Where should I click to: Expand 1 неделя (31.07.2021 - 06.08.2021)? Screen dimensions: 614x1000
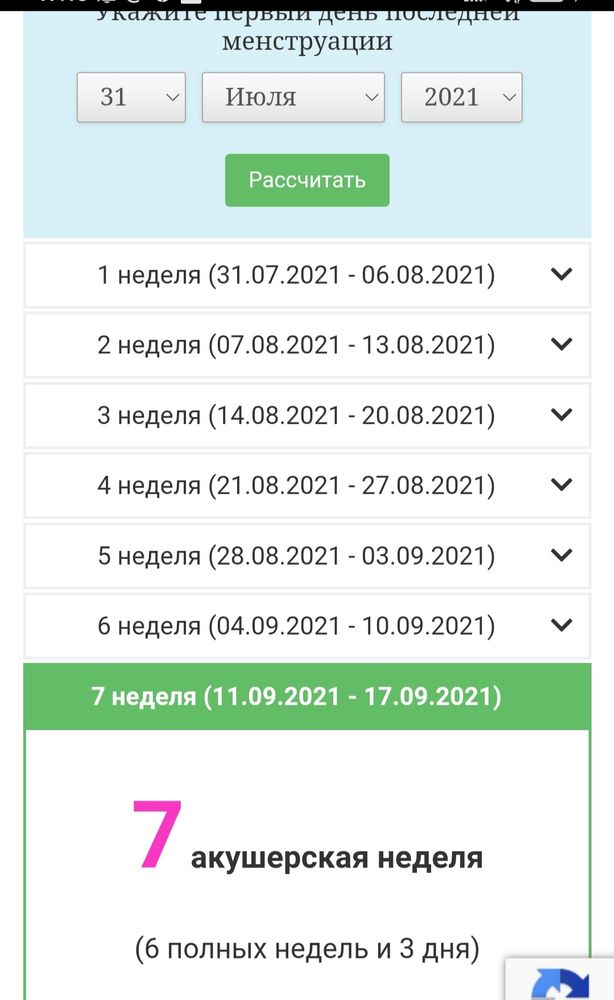307,275
